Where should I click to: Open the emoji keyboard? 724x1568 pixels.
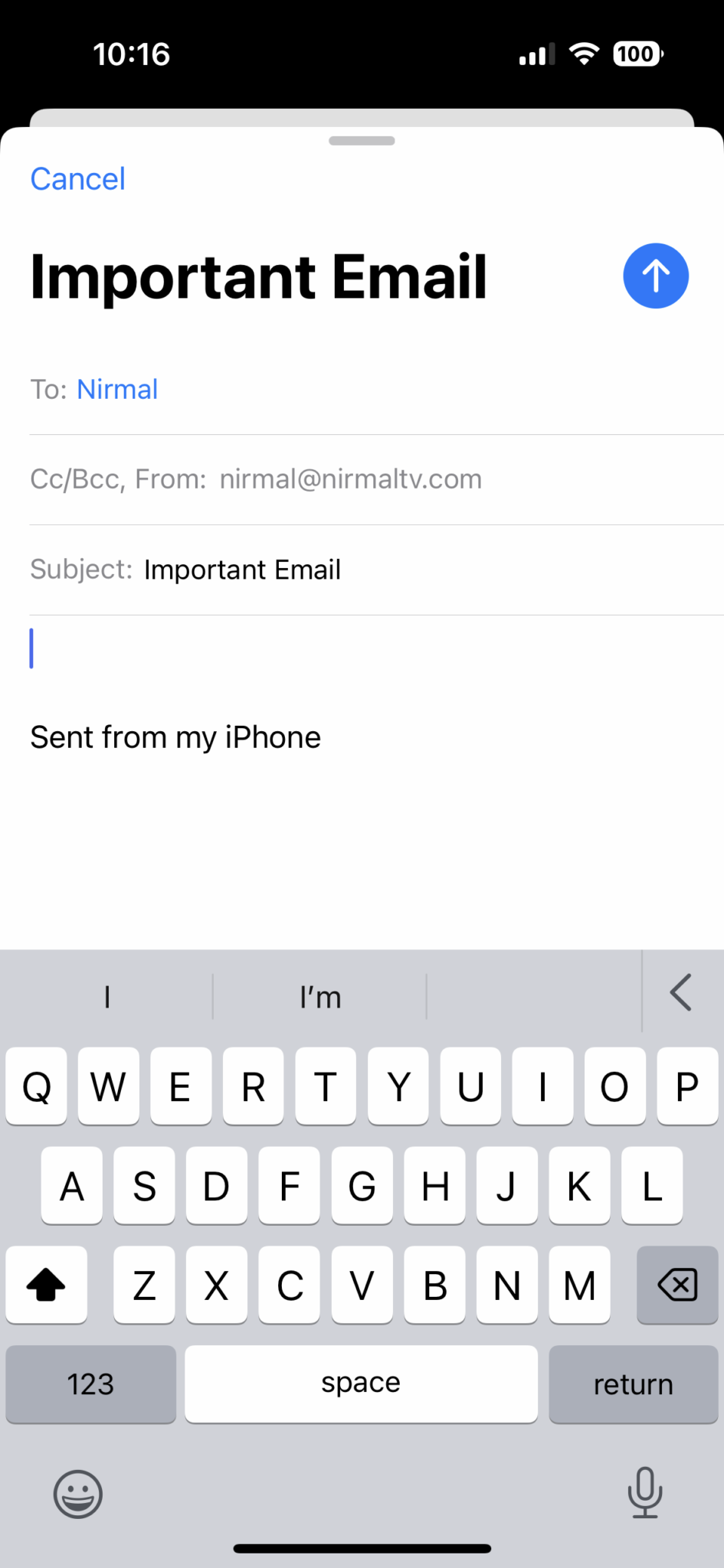click(x=78, y=1494)
